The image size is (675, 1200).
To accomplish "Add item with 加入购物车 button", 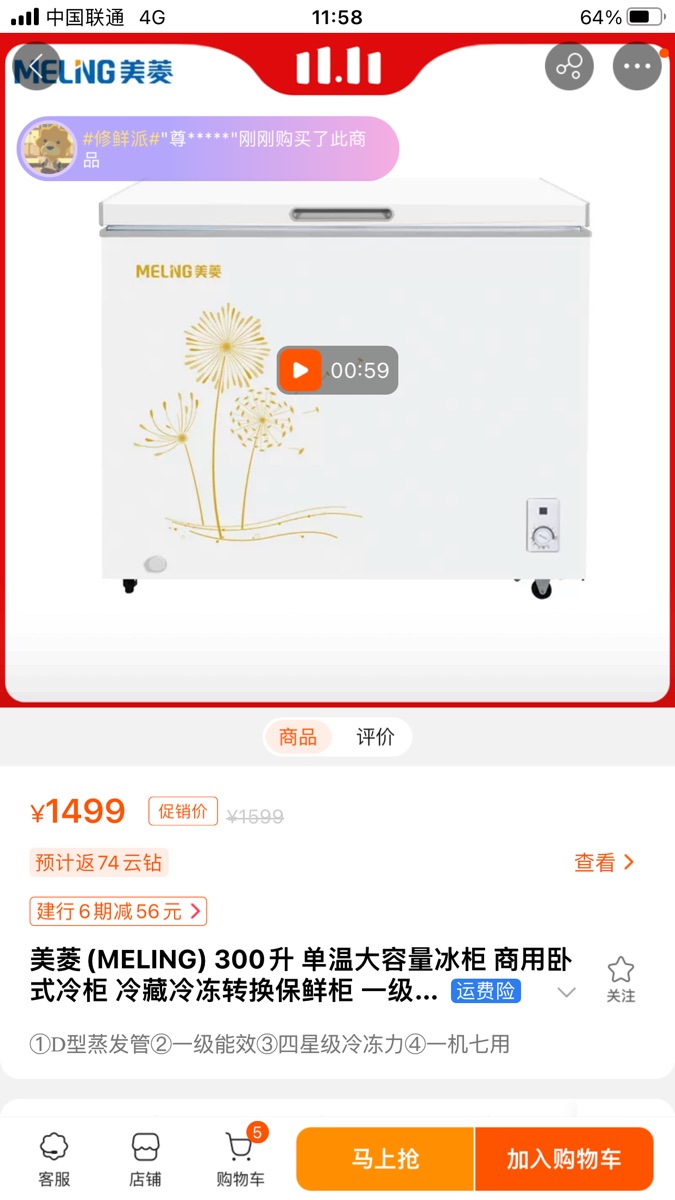I will coord(564,1159).
